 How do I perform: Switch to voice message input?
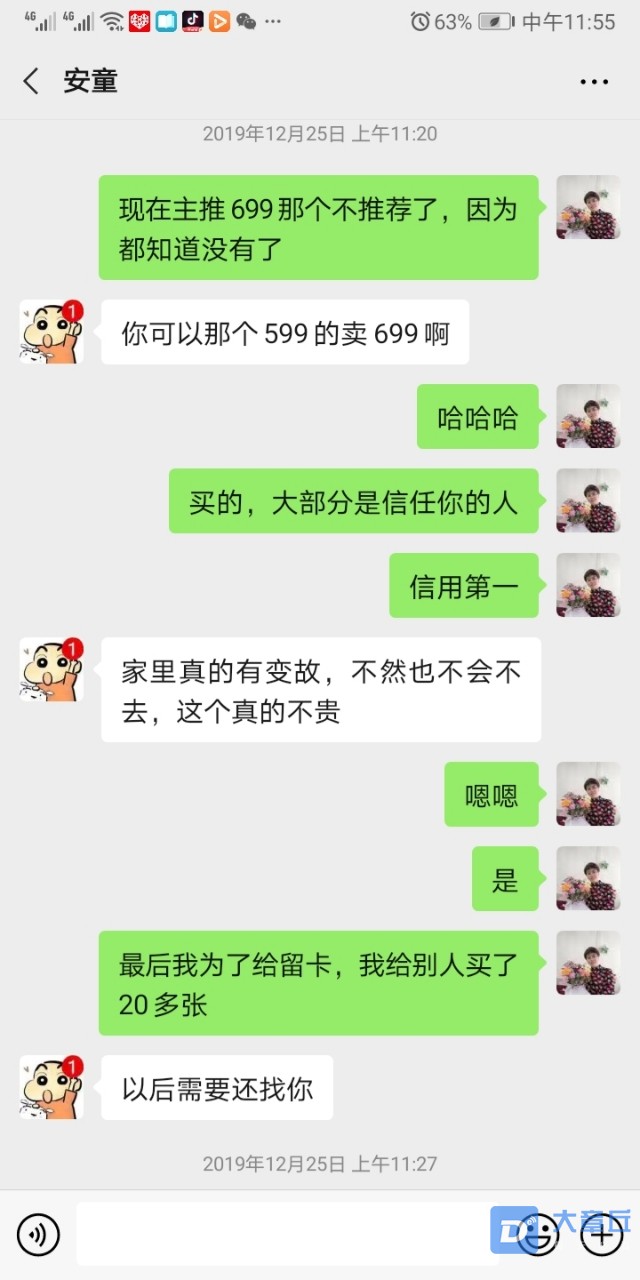tap(38, 1236)
